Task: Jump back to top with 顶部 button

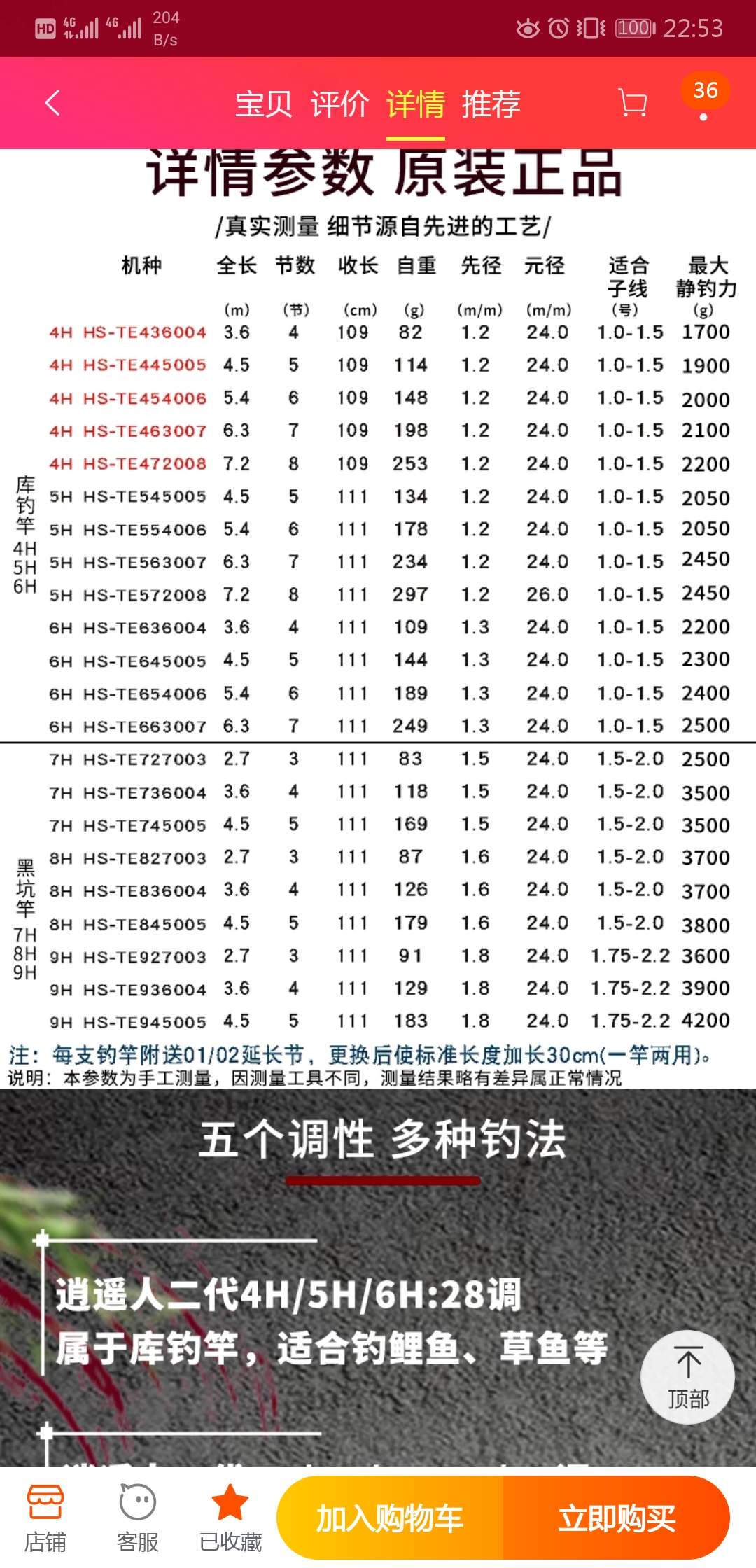Action: [687, 1378]
